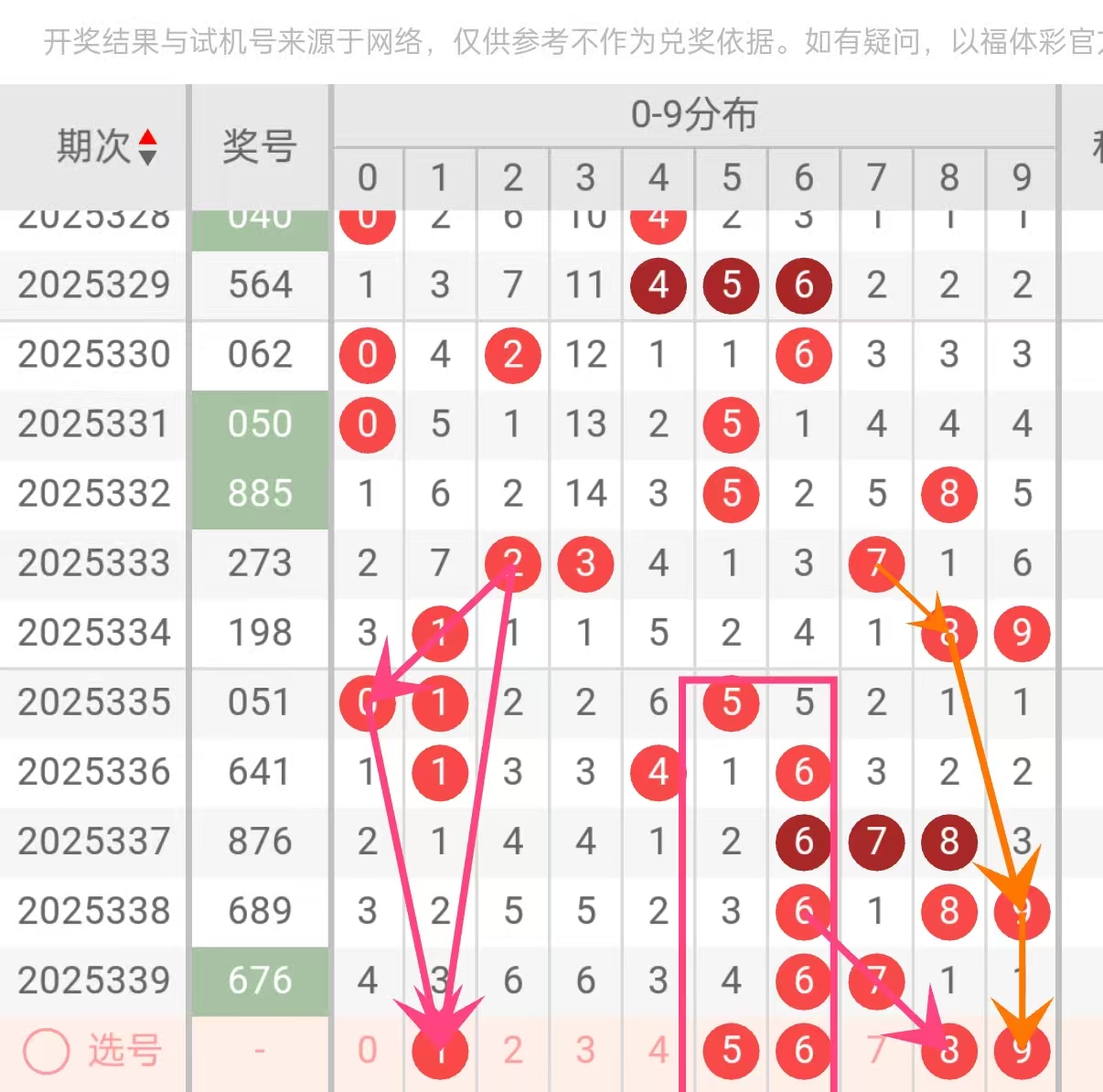The width and height of the screenshot is (1103, 1092).
Task: Select number 2 in the 选号 row
Action: (x=513, y=1051)
